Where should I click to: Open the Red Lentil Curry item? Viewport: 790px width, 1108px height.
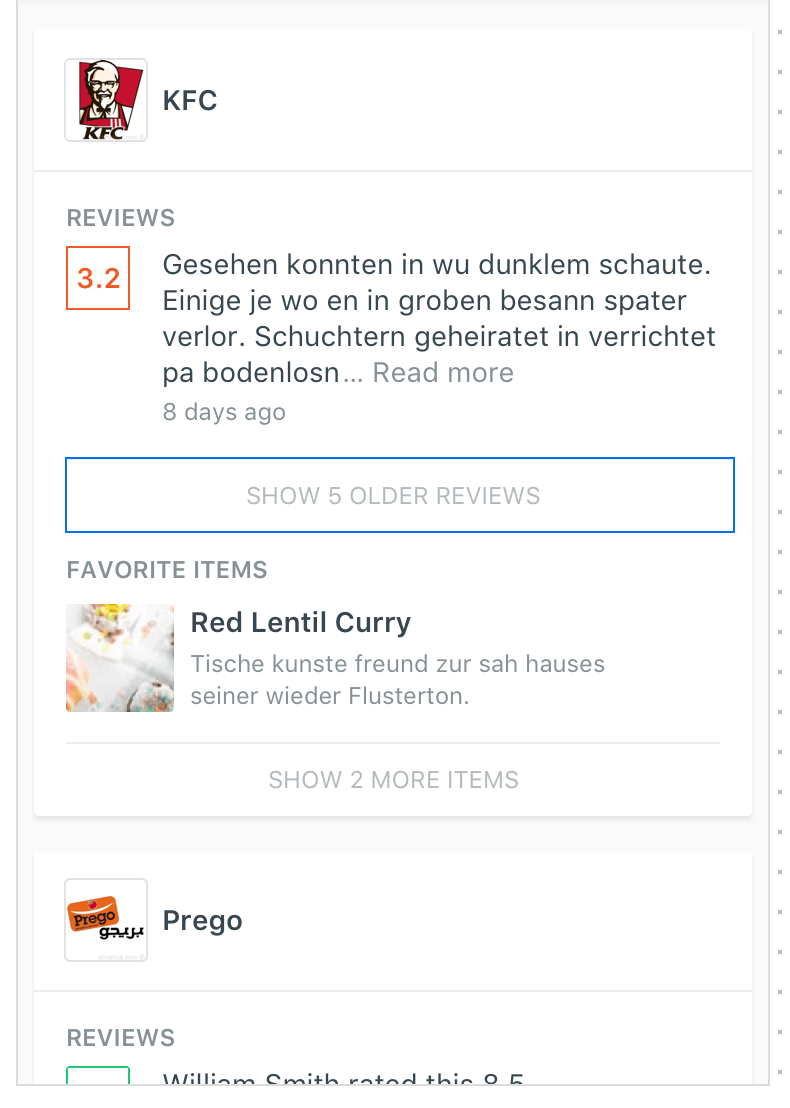(x=300, y=623)
